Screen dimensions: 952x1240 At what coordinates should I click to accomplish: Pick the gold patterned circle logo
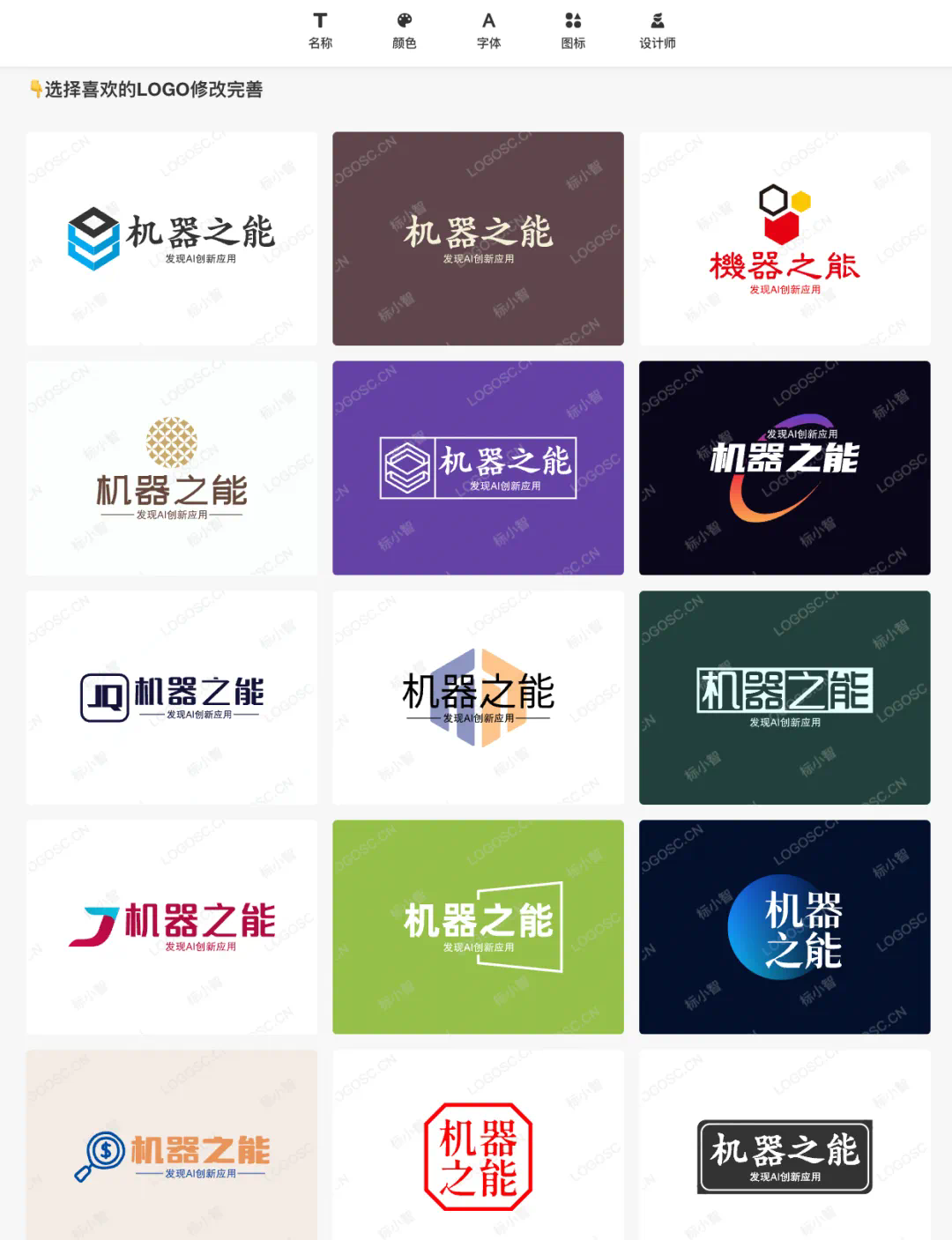point(171,468)
